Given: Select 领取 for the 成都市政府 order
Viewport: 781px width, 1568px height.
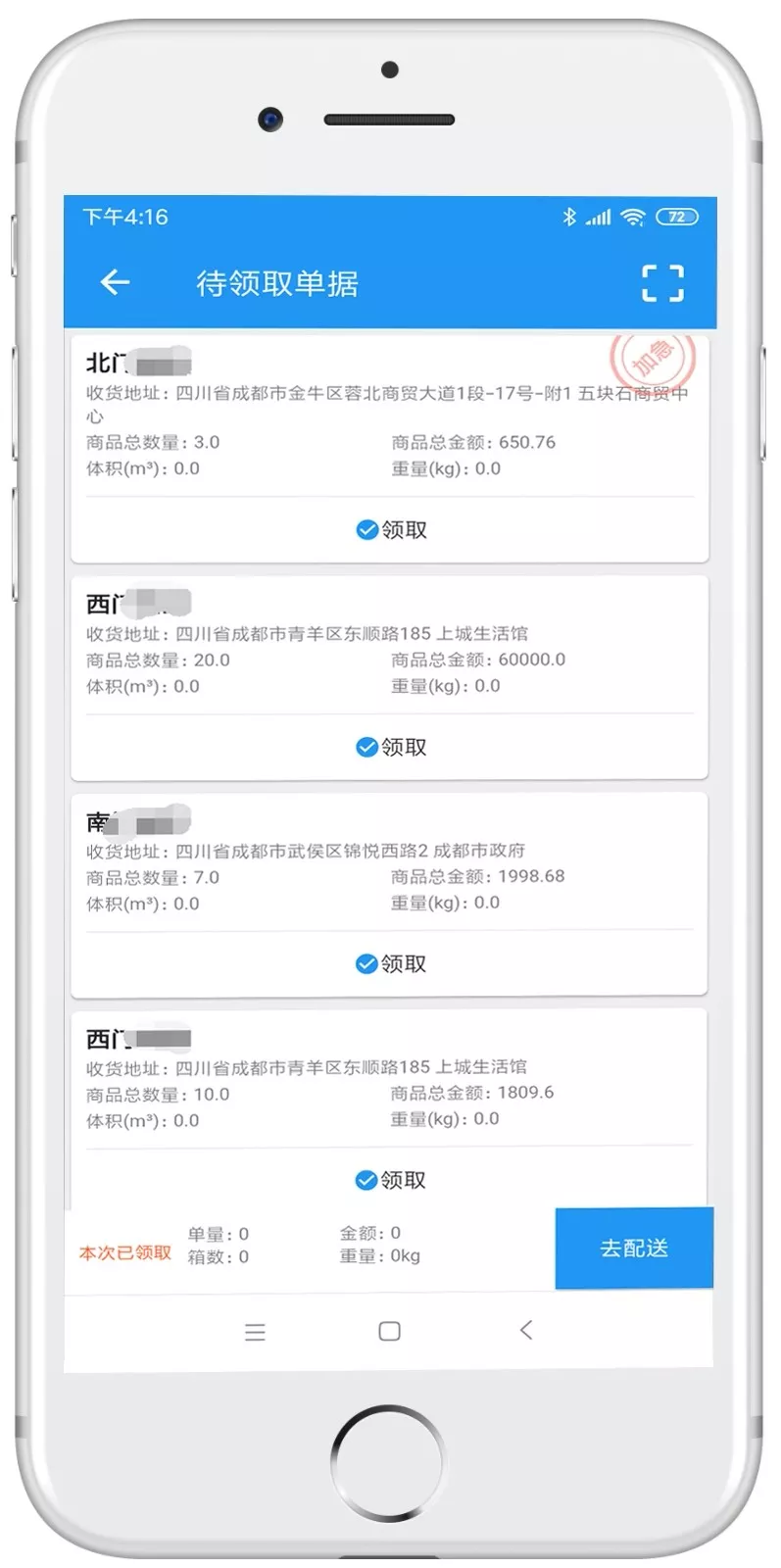Looking at the screenshot, I should (391, 964).
